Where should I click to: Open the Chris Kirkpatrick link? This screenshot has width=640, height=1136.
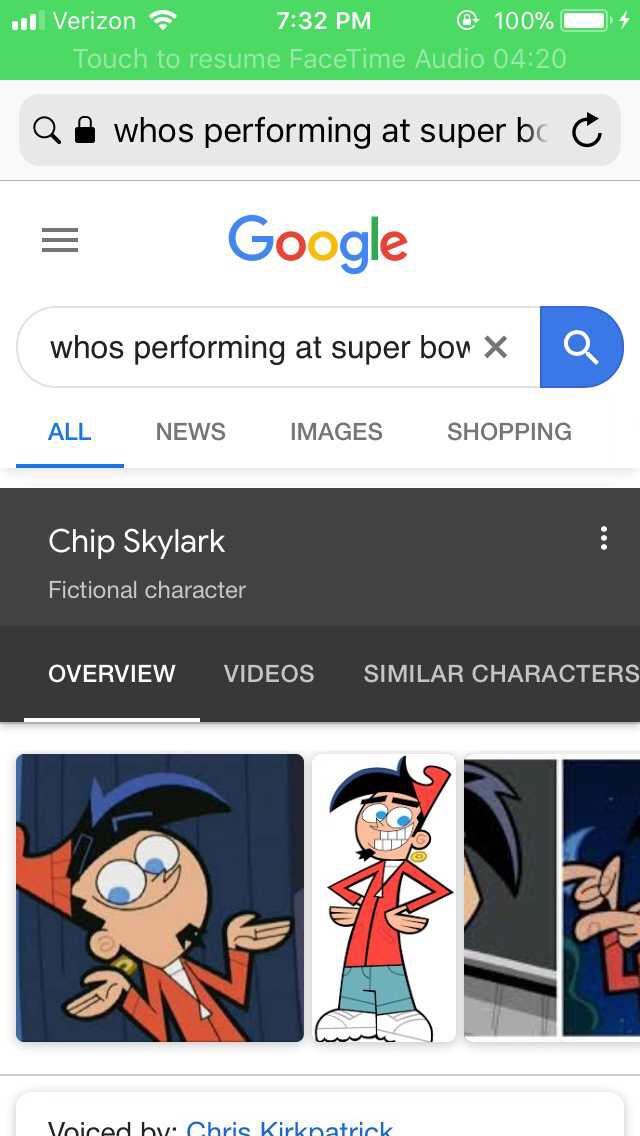click(290, 1128)
